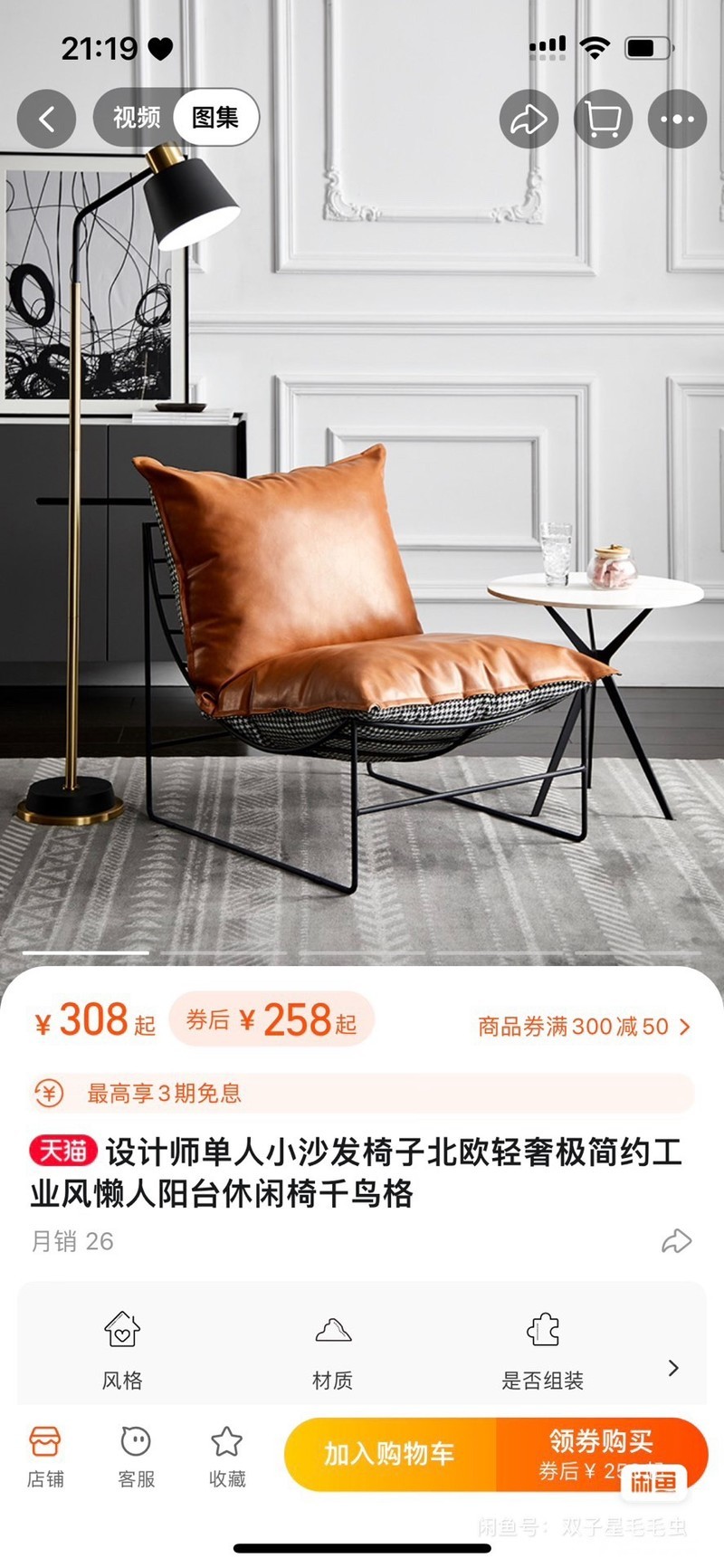This screenshot has width=724, height=1568.
Task: Switch to the 视频 tab
Action: pos(136,118)
